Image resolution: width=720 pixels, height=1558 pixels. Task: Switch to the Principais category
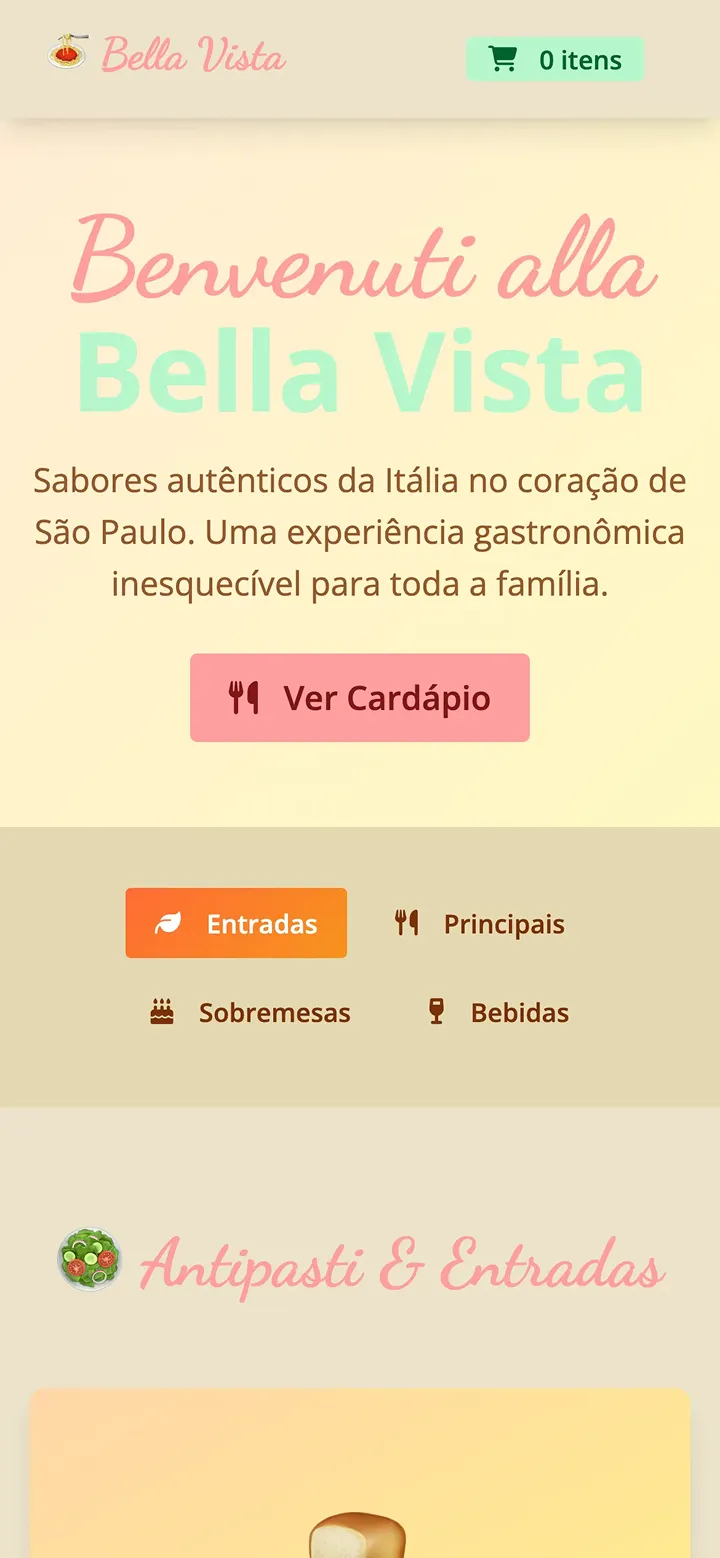(477, 923)
